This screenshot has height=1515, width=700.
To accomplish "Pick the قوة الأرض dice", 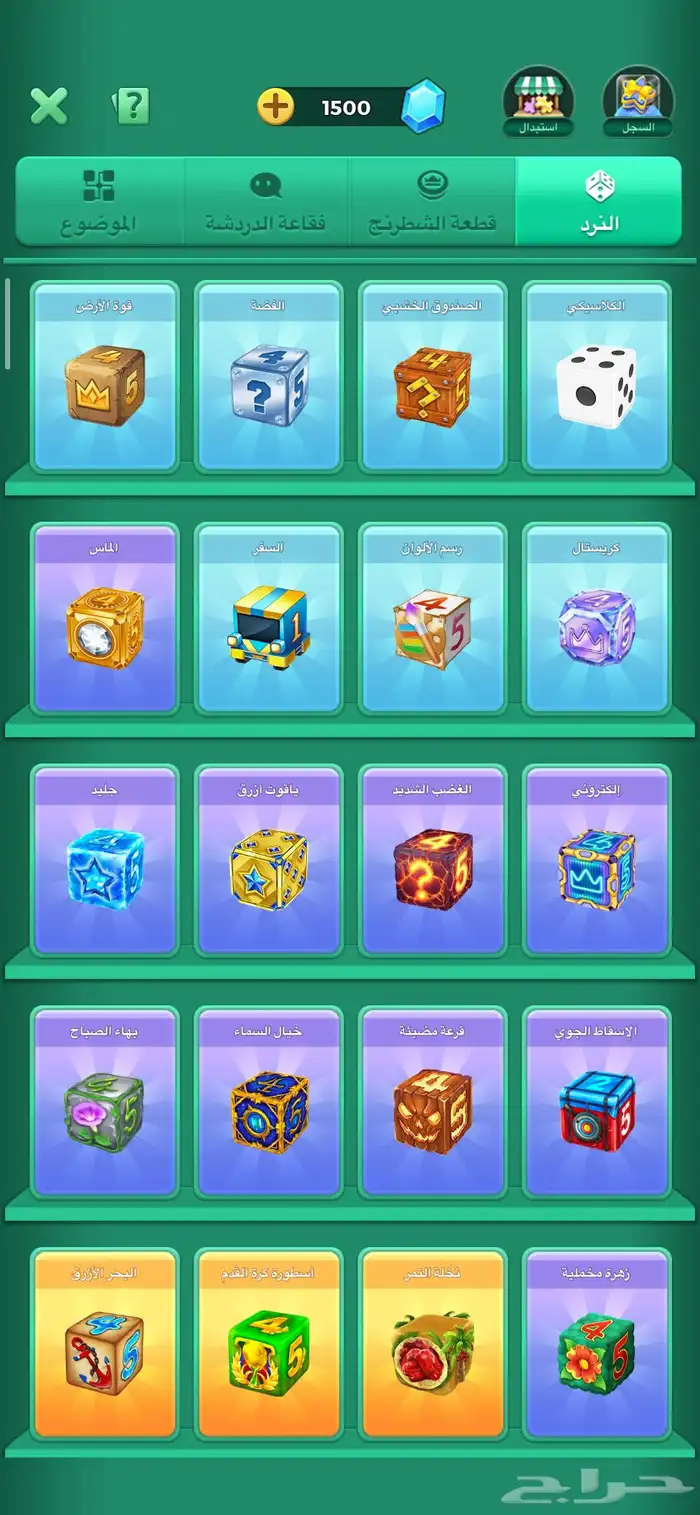I will point(104,376).
